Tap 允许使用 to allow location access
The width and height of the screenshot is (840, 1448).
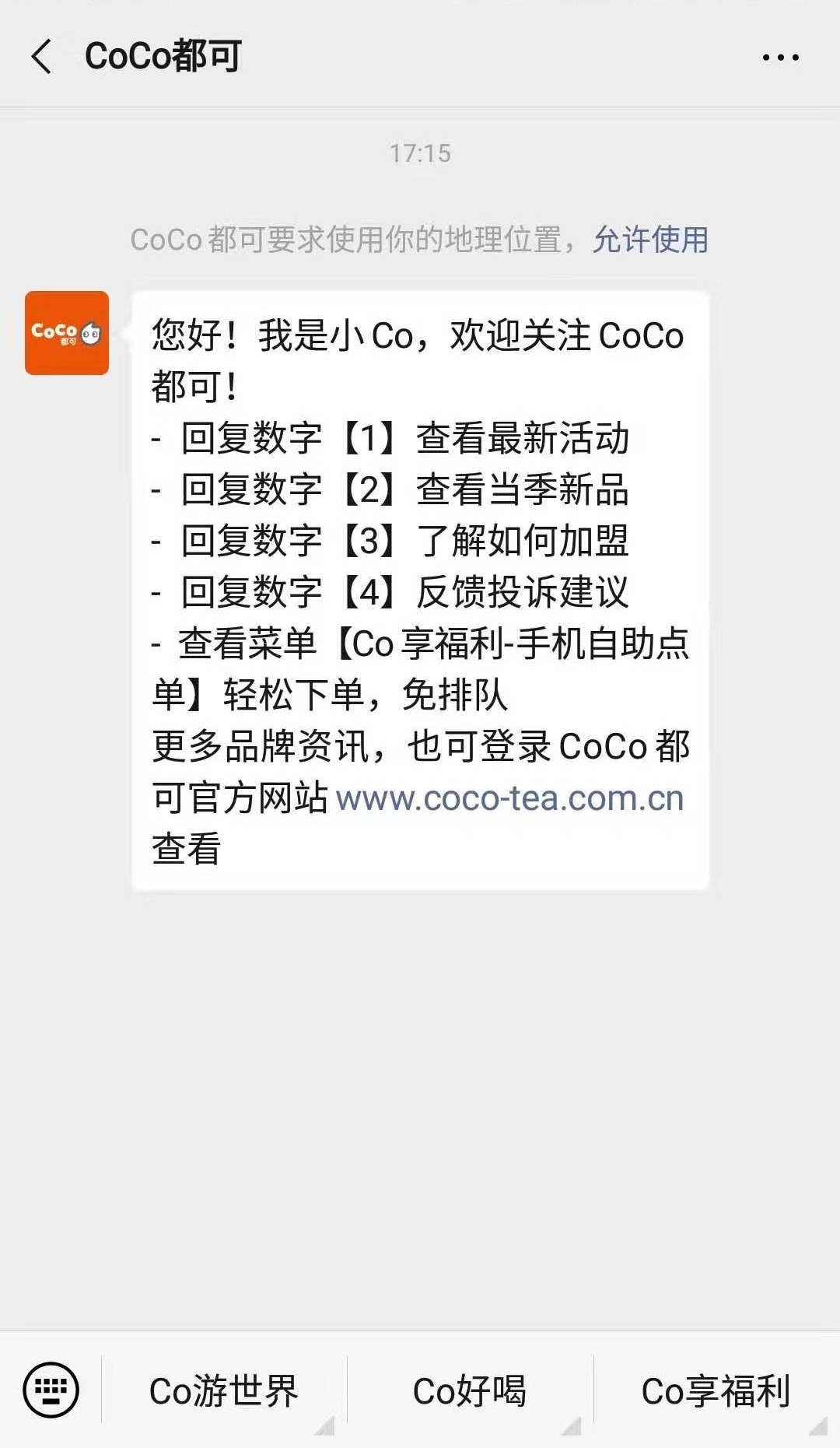pos(651,242)
